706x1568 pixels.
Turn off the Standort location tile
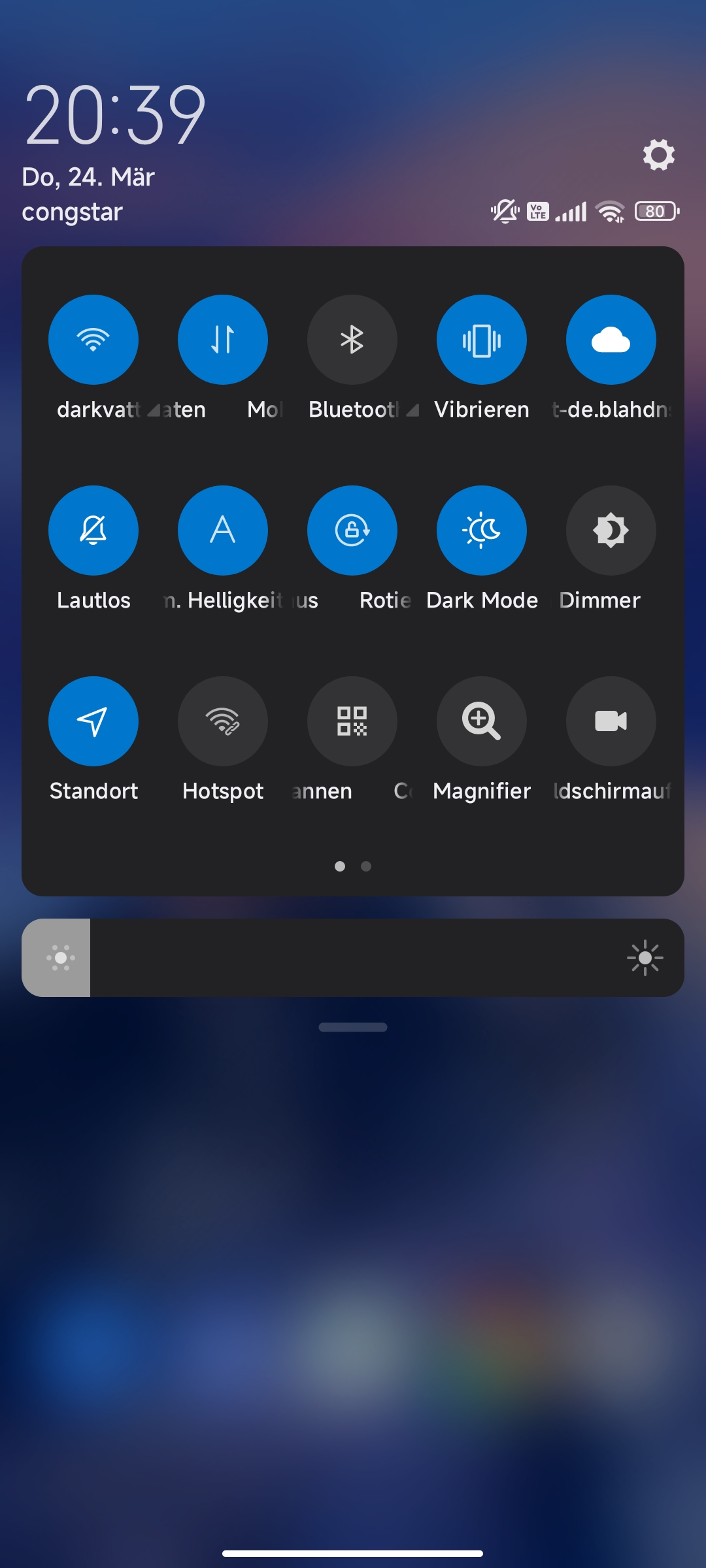pos(93,721)
